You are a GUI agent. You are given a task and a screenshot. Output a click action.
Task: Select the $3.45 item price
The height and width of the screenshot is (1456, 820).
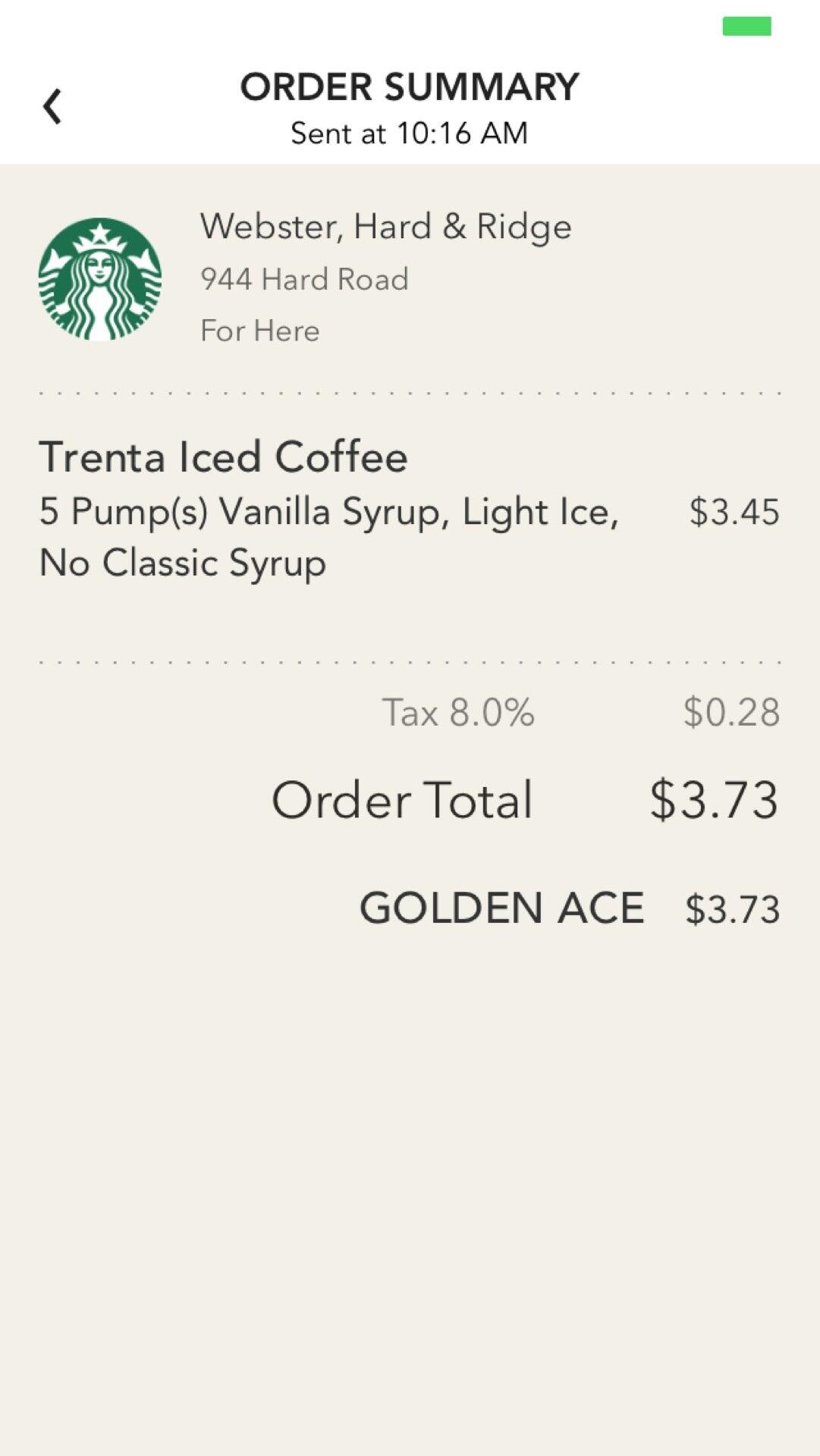(733, 513)
